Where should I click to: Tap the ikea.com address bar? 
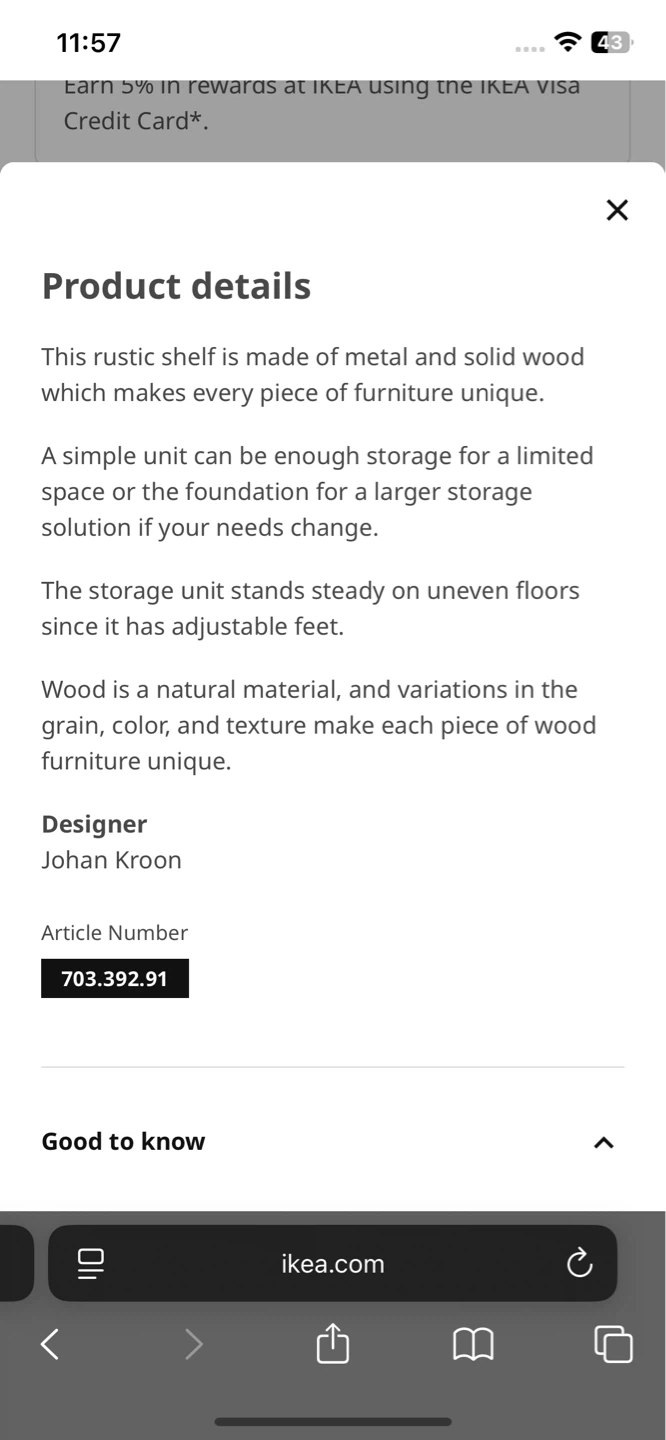[x=332, y=1263]
